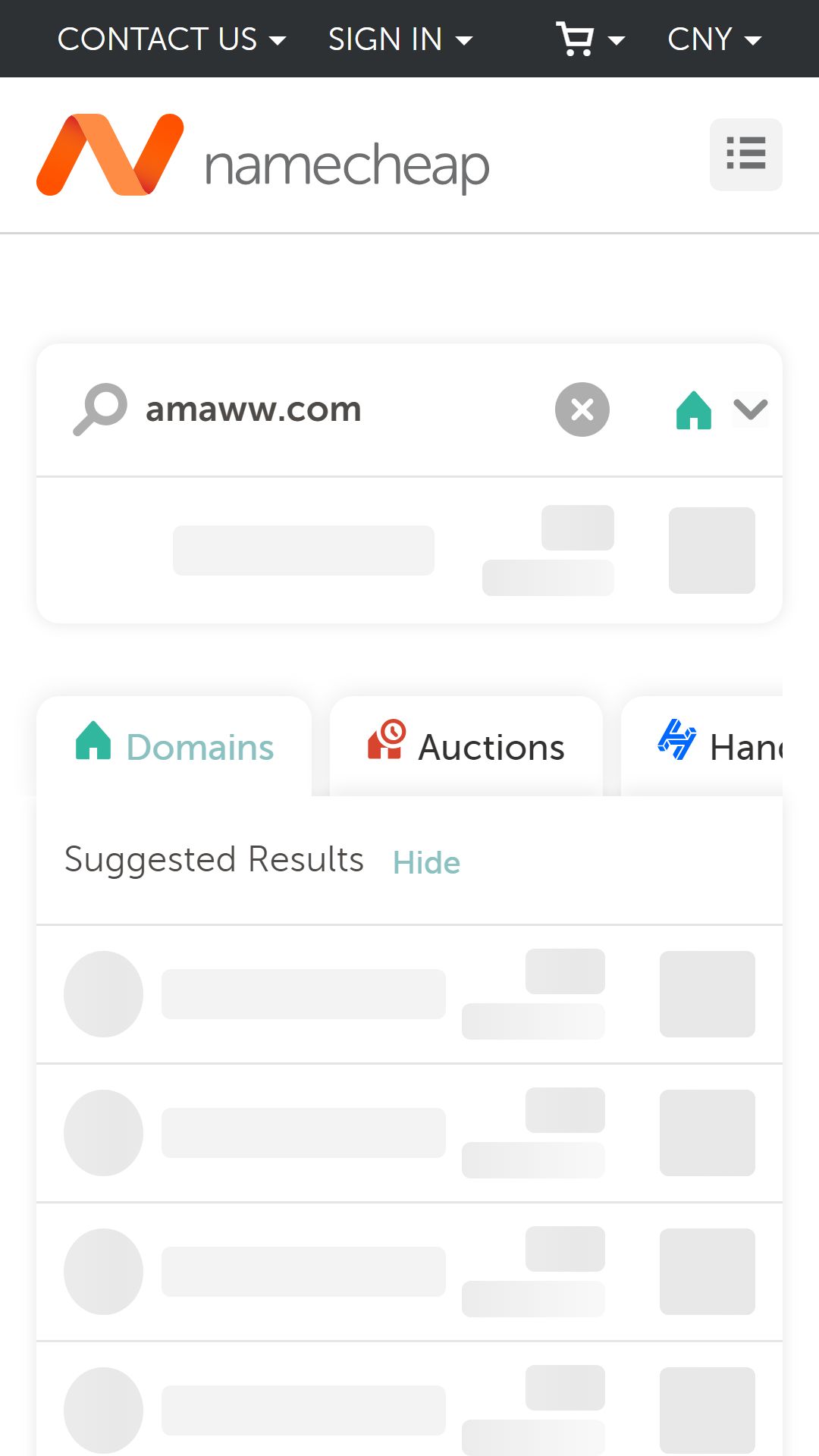Open the shopping cart dropdown
The height and width of the screenshot is (1456, 819).
(590, 39)
